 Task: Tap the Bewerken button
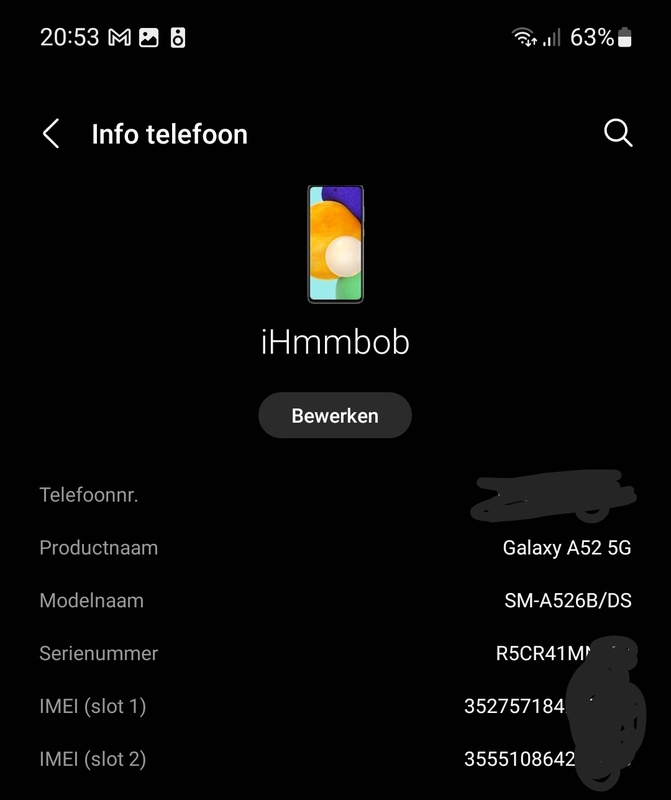point(335,415)
